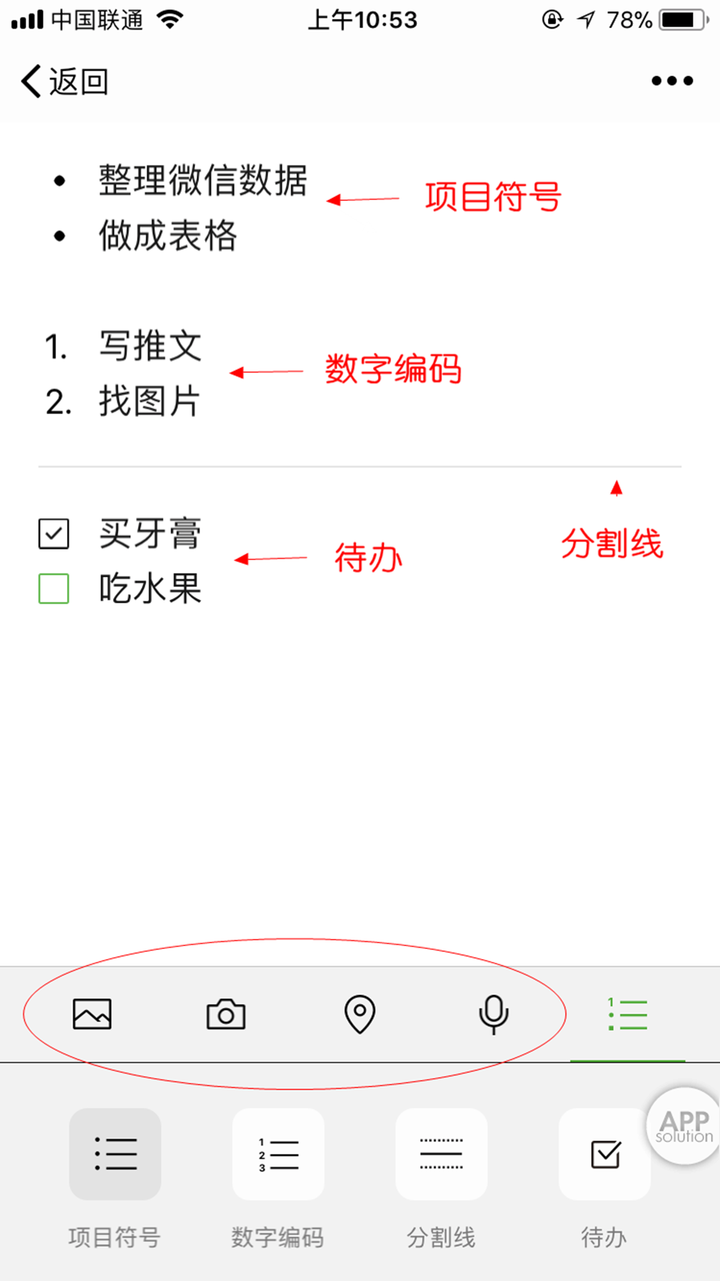The width and height of the screenshot is (720, 1281).
Task: Open the three-dot overflow menu
Action: coord(672,81)
